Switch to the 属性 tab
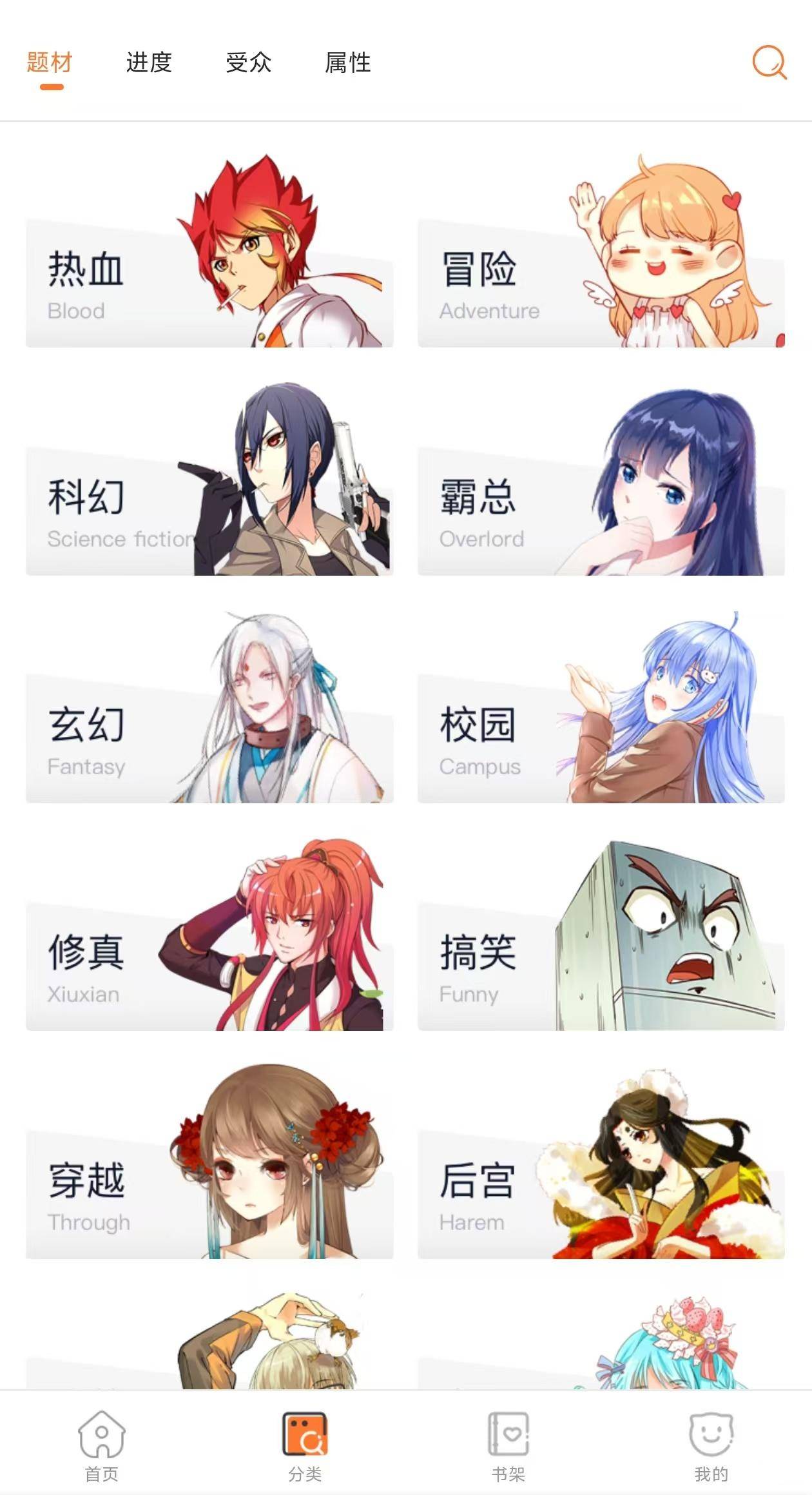Image resolution: width=812 pixels, height=1495 pixels. [x=347, y=63]
